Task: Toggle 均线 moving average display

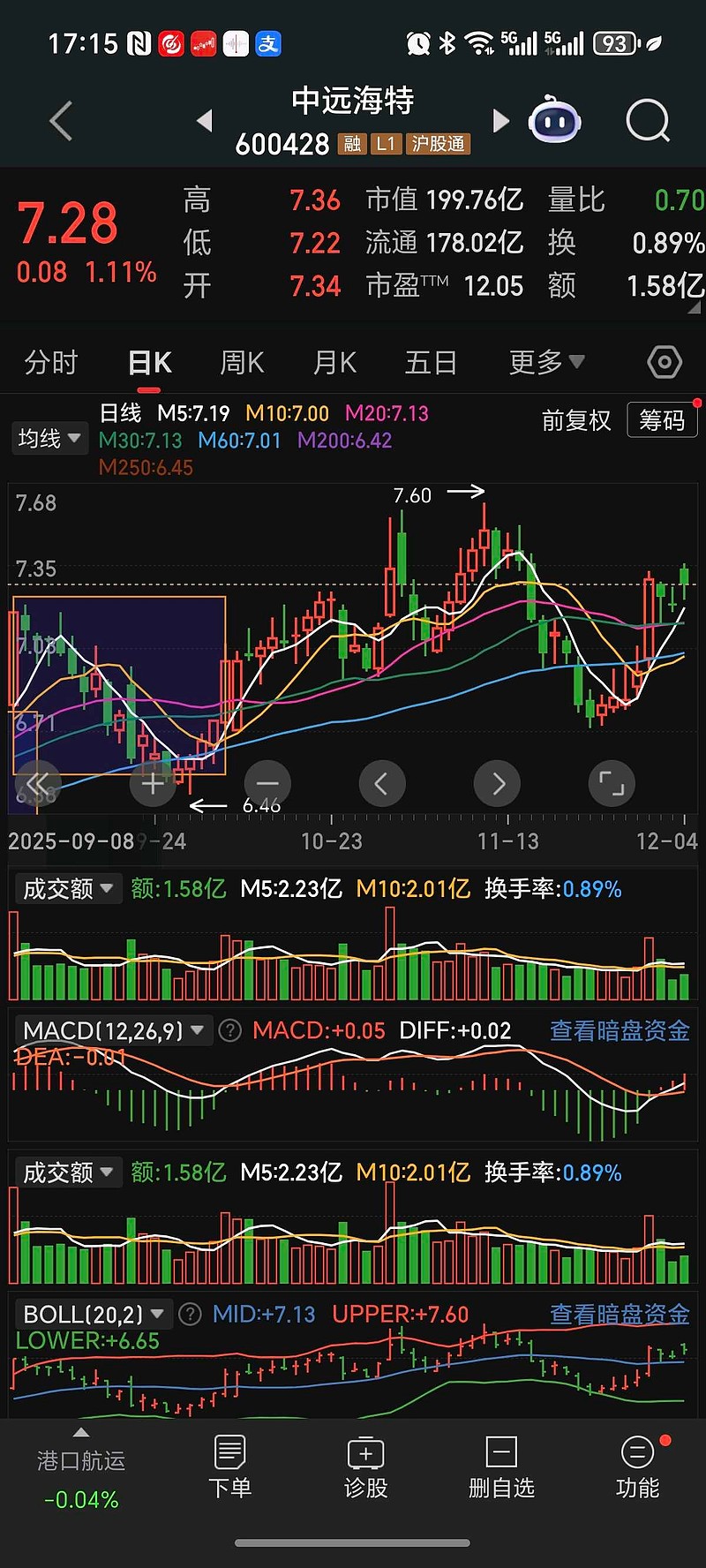Action: [x=49, y=438]
